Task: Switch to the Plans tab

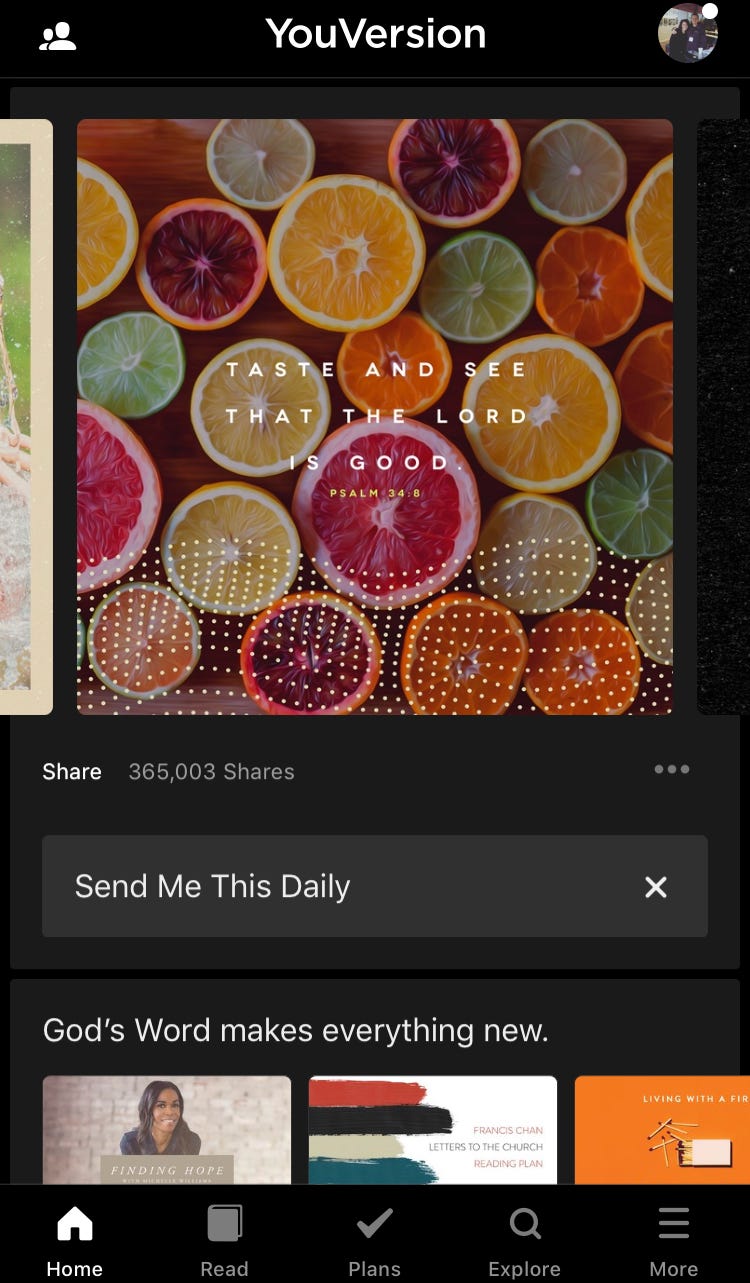Action: point(374,1240)
